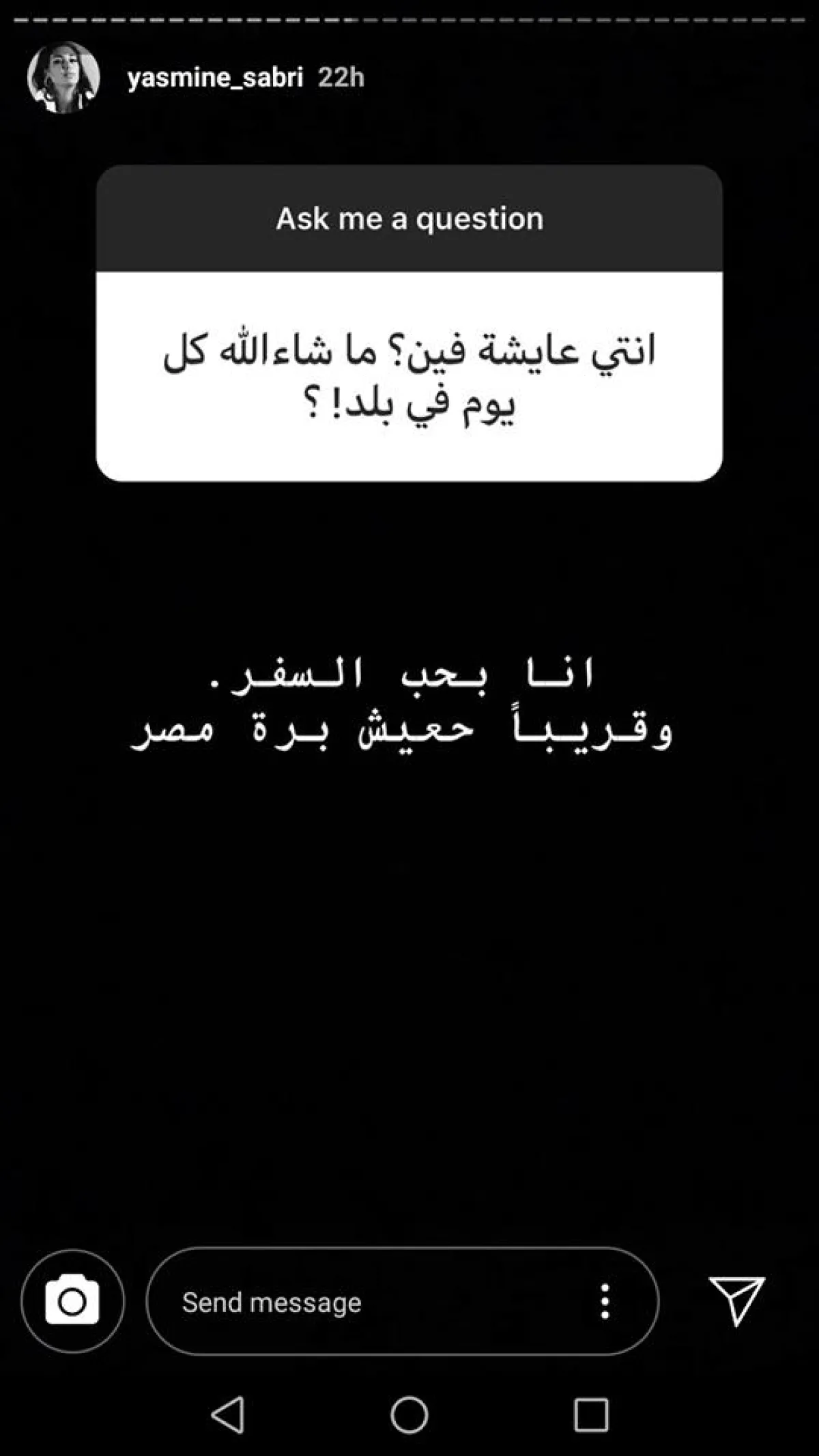Tap the yasmine_sabri username
Viewport: 819px width, 1456px height.
pos(214,78)
